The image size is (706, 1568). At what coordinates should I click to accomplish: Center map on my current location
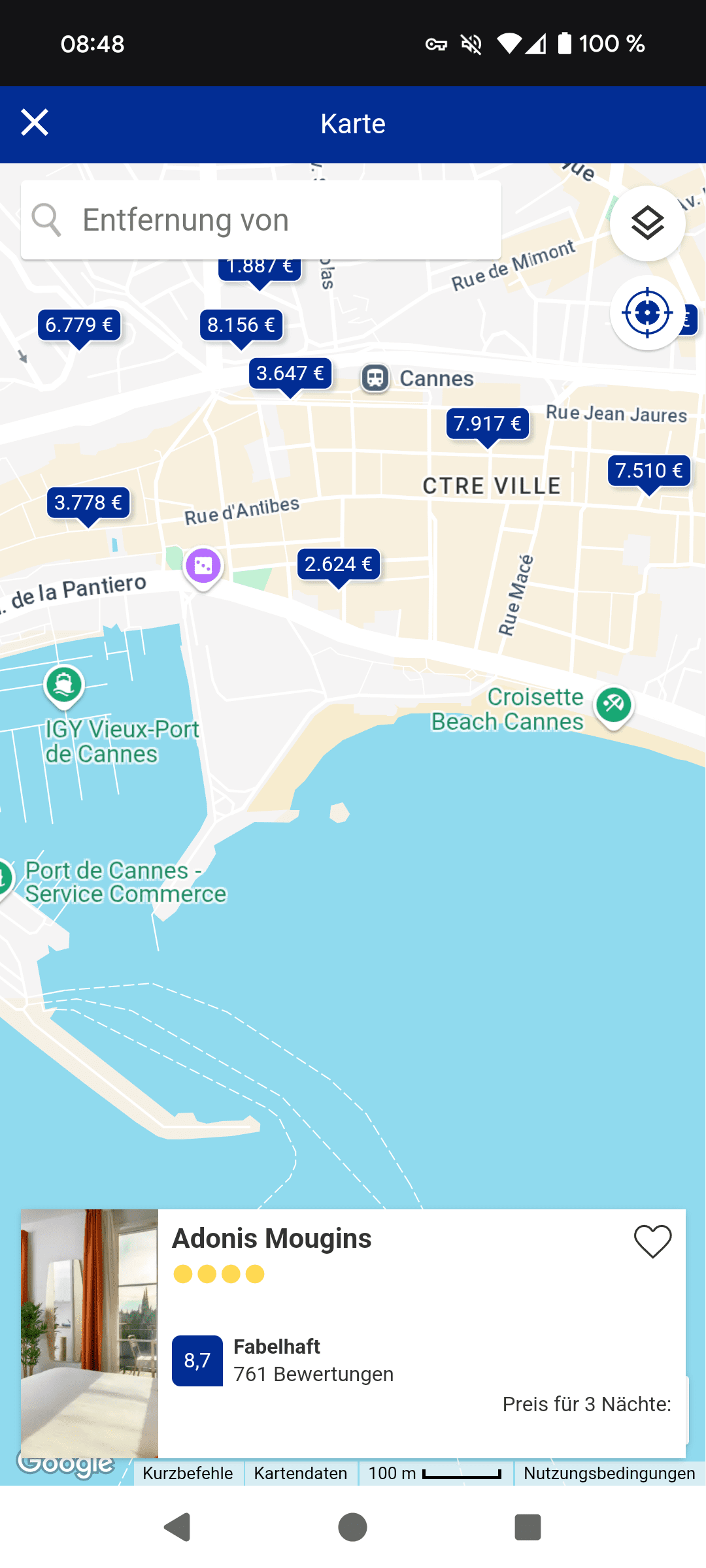[647, 313]
